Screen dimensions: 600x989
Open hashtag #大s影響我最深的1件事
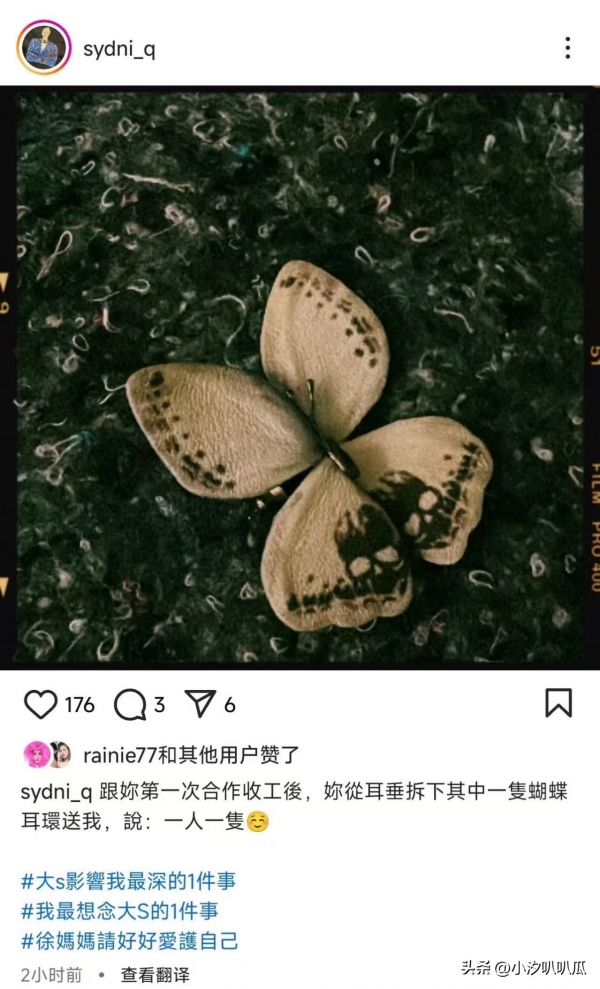(x=129, y=881)
